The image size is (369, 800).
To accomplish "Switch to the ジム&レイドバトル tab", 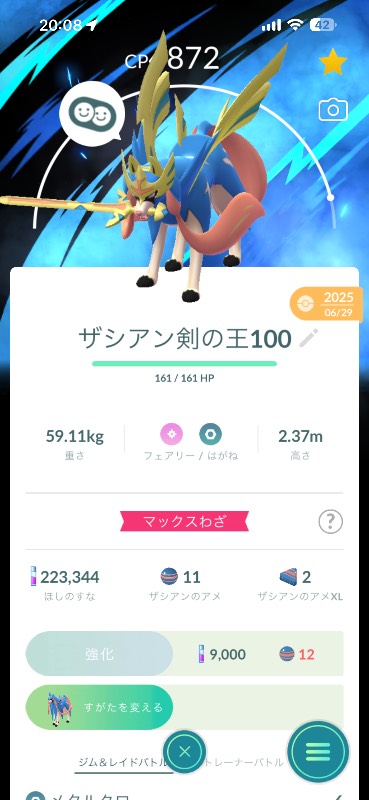I will (x=121, y=762).
